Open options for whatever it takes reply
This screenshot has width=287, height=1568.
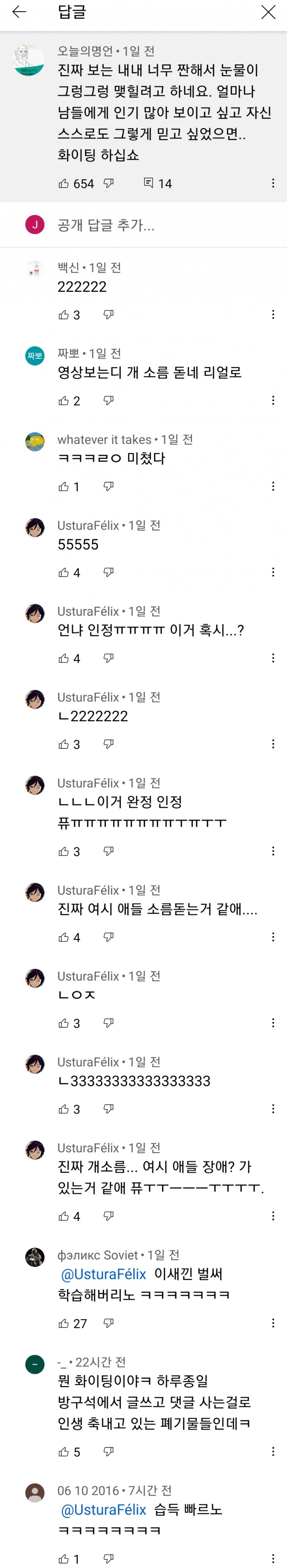pyautogui.click(x=272, y=486)
